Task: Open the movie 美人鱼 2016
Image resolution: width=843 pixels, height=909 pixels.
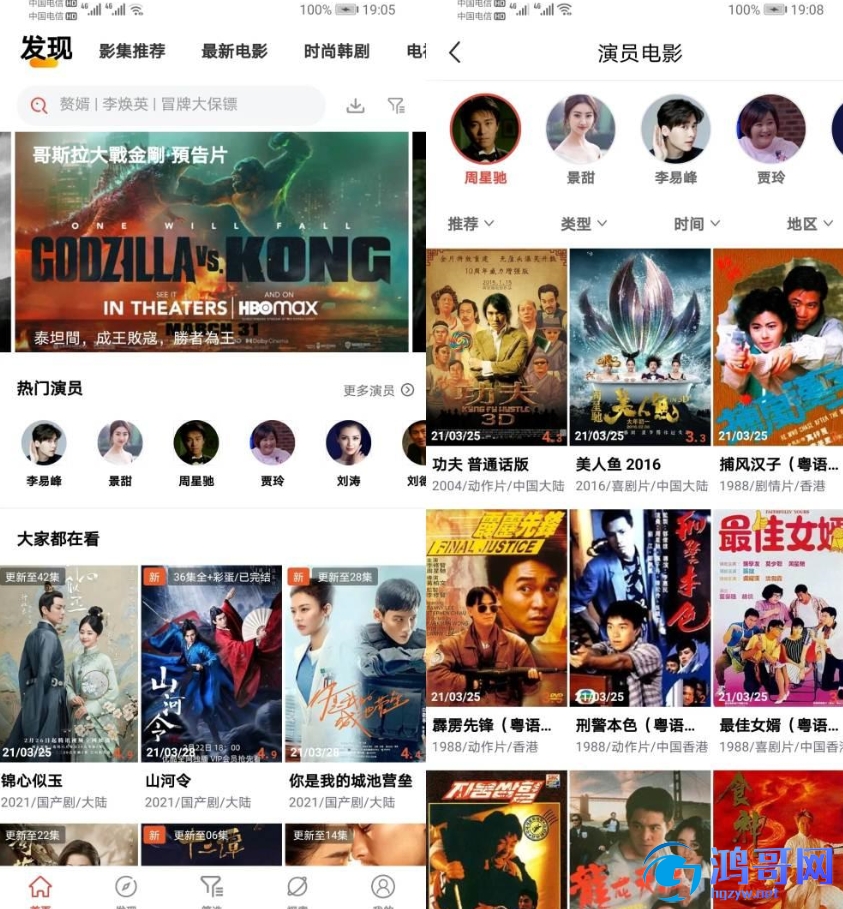Action: tap(640, 347)
